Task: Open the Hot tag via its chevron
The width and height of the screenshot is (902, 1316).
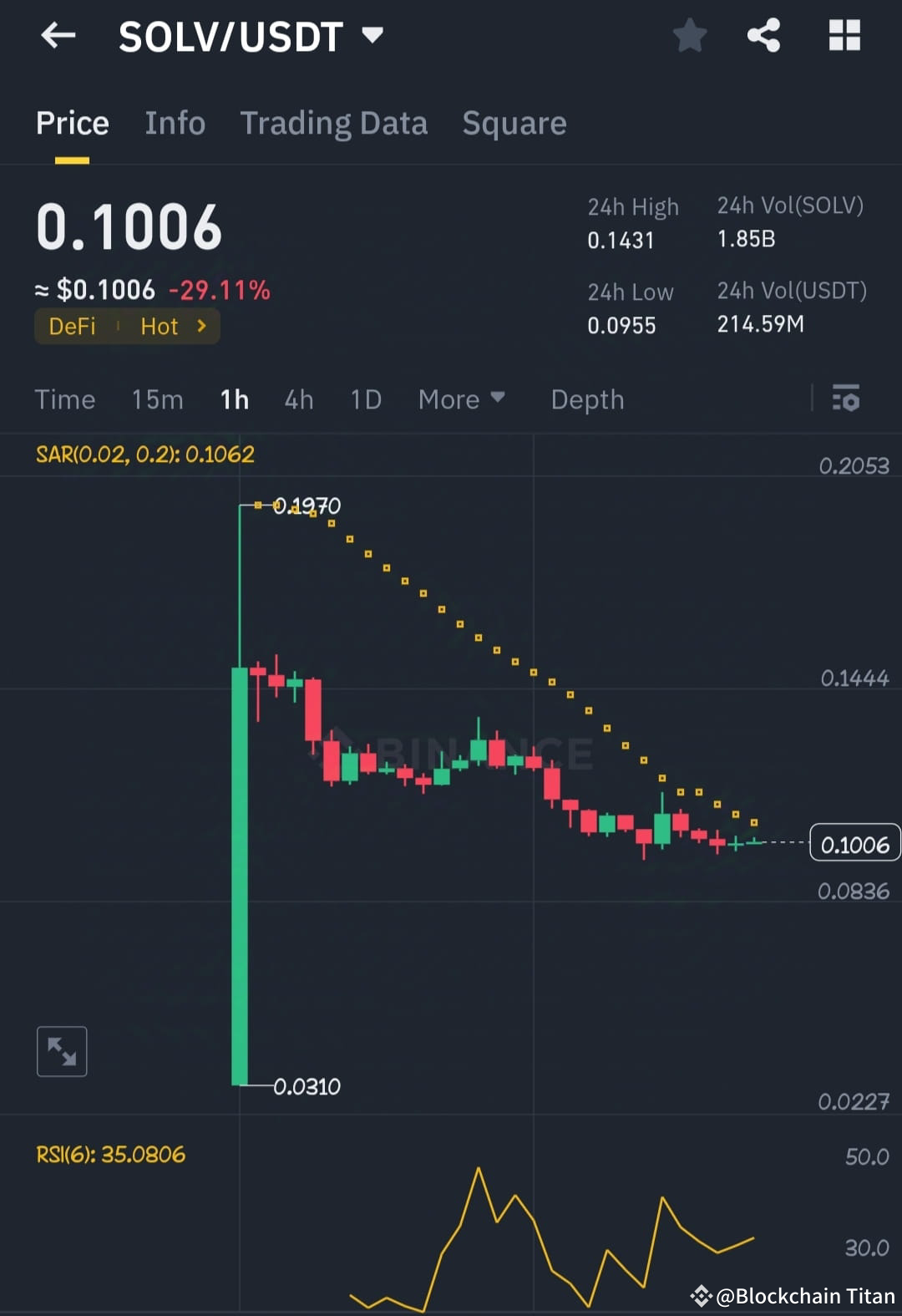Action: [200, 327]
